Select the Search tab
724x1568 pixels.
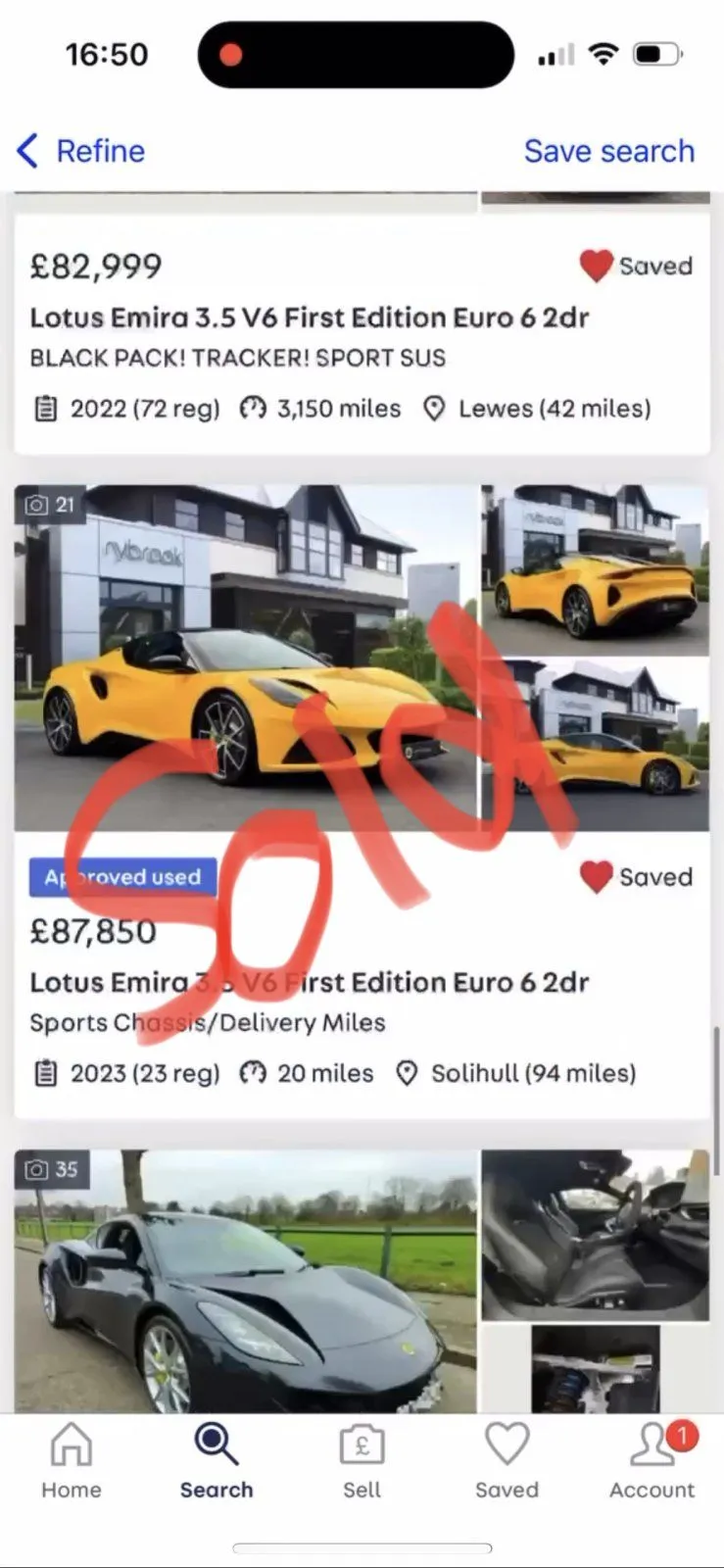click(x=216, y=1460)
